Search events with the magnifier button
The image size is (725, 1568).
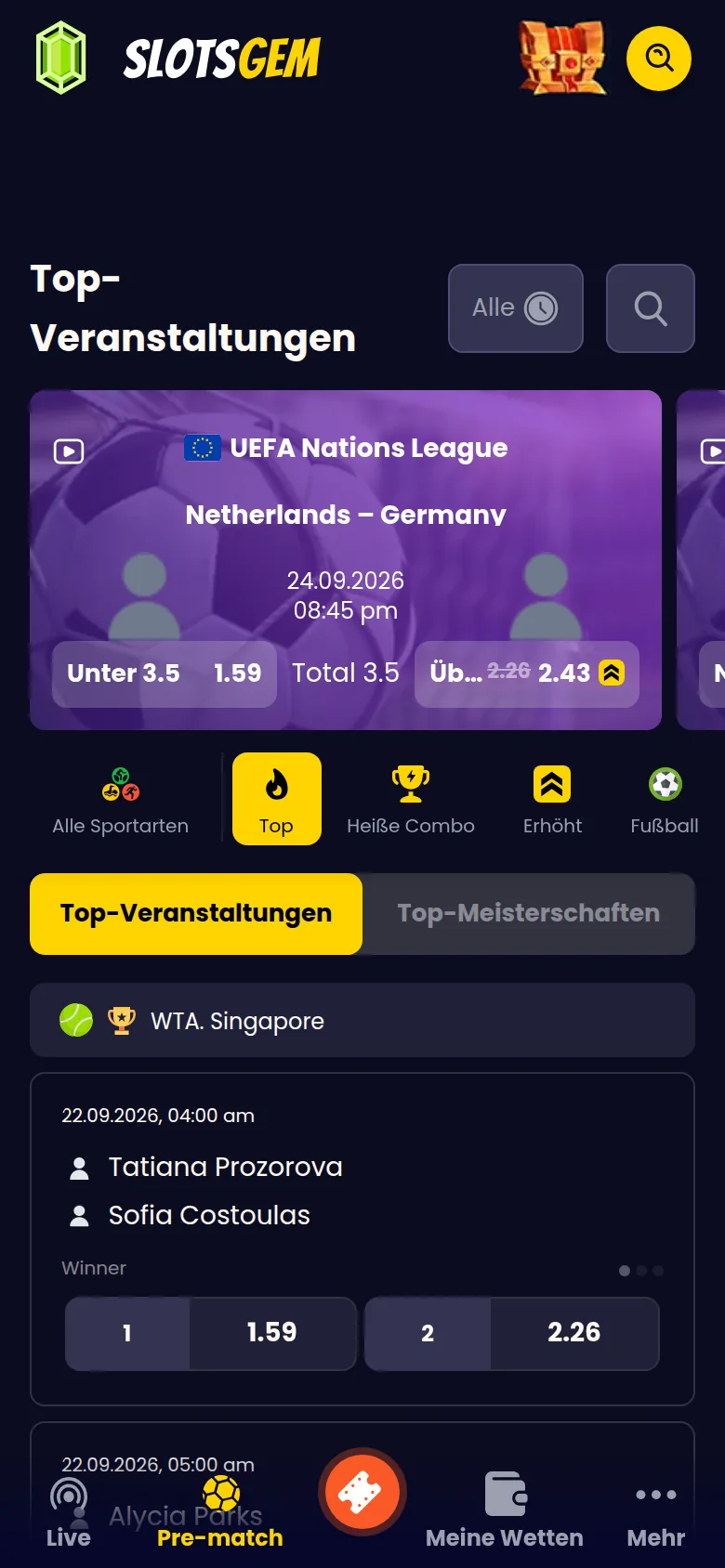[651, 308]
